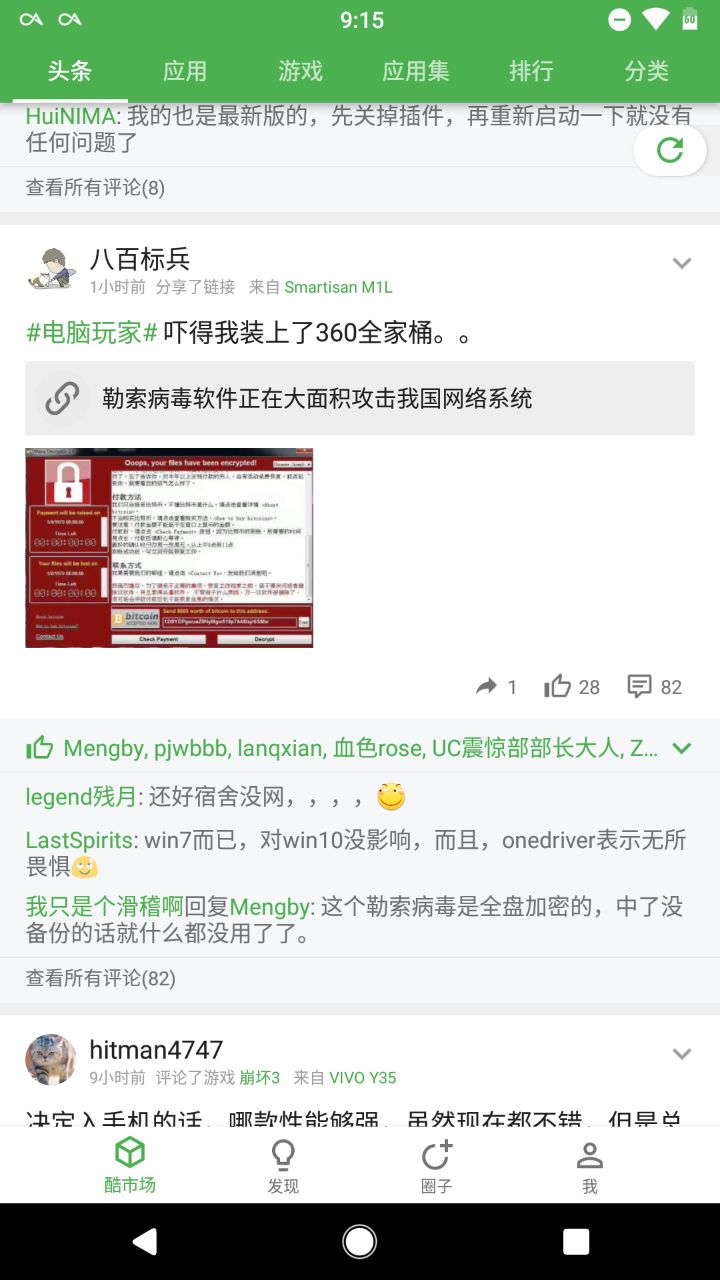Open comments on 八百标兵's post
The image size is (720, 1280).
tap(654, 687)
